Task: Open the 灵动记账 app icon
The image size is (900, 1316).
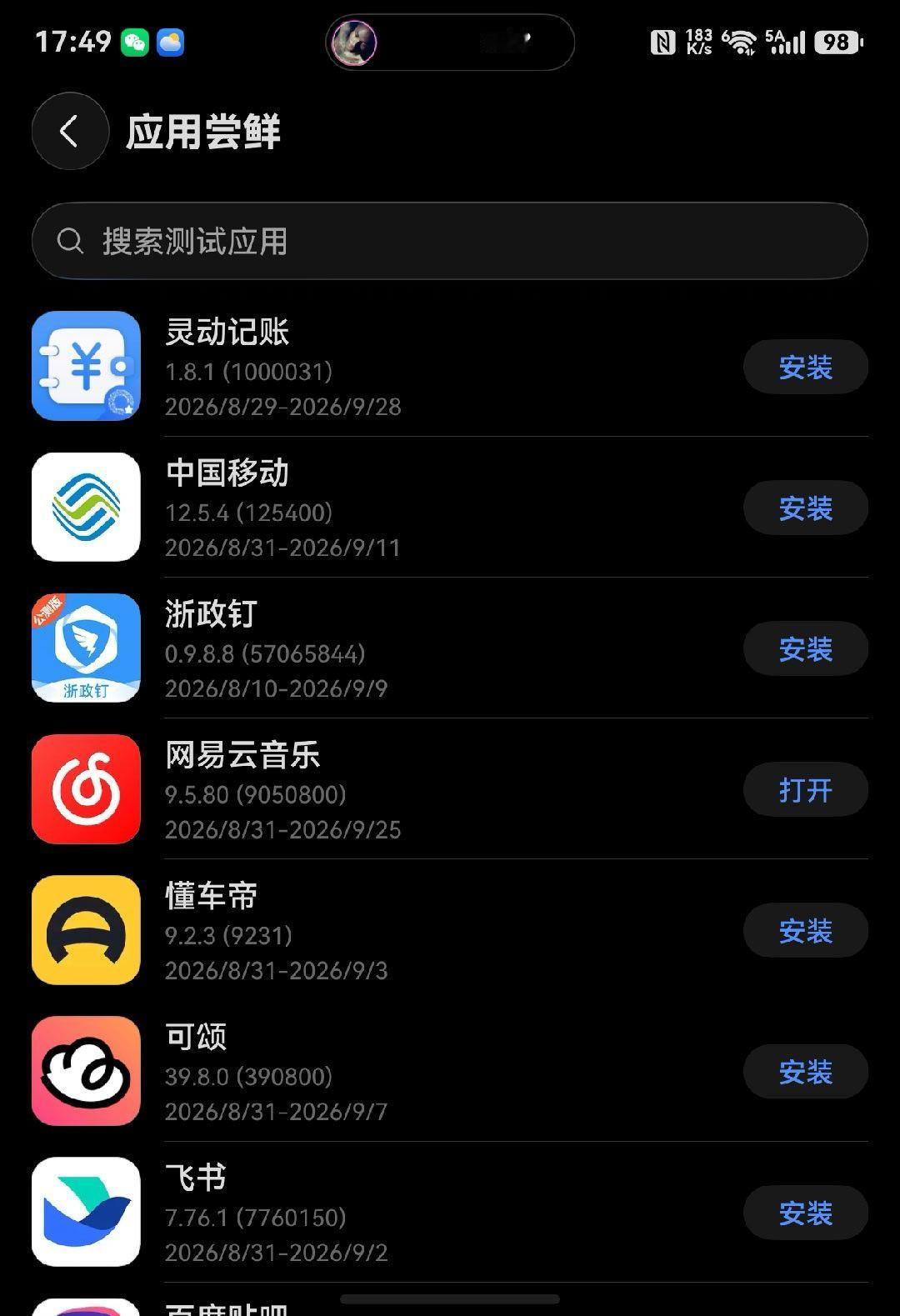Action: point(86,366)
